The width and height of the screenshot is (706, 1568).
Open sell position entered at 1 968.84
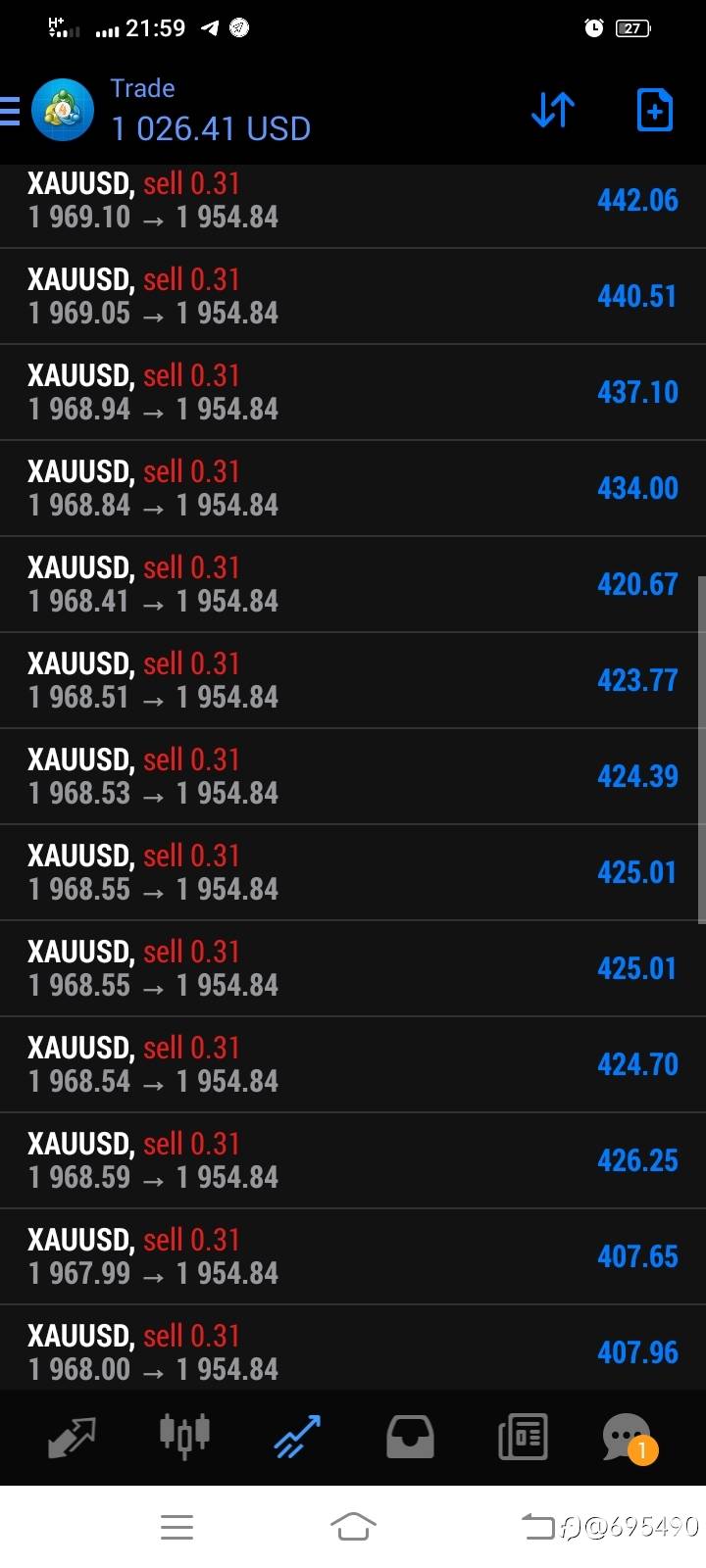353,488
